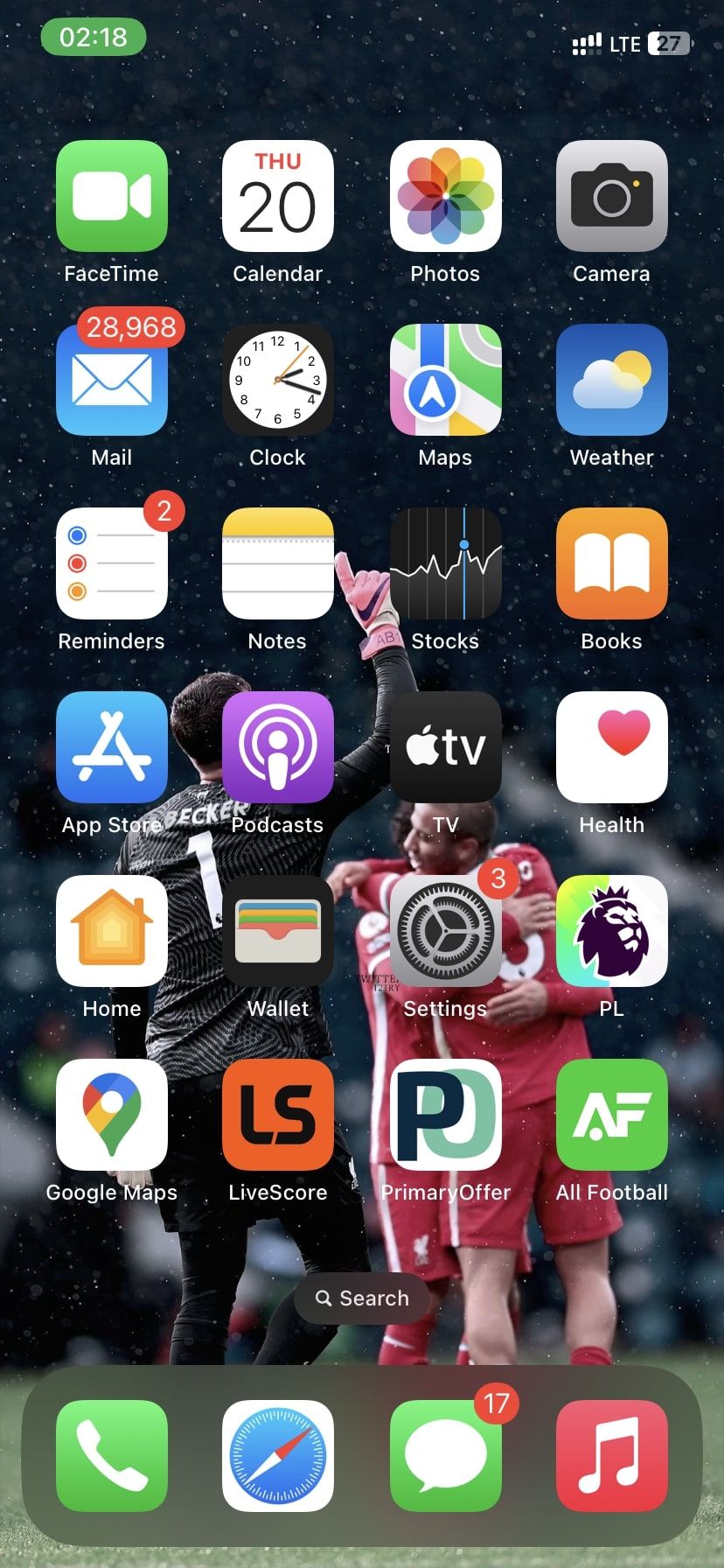
Task: Launch the Calendar app
Action: coord(277,196)
